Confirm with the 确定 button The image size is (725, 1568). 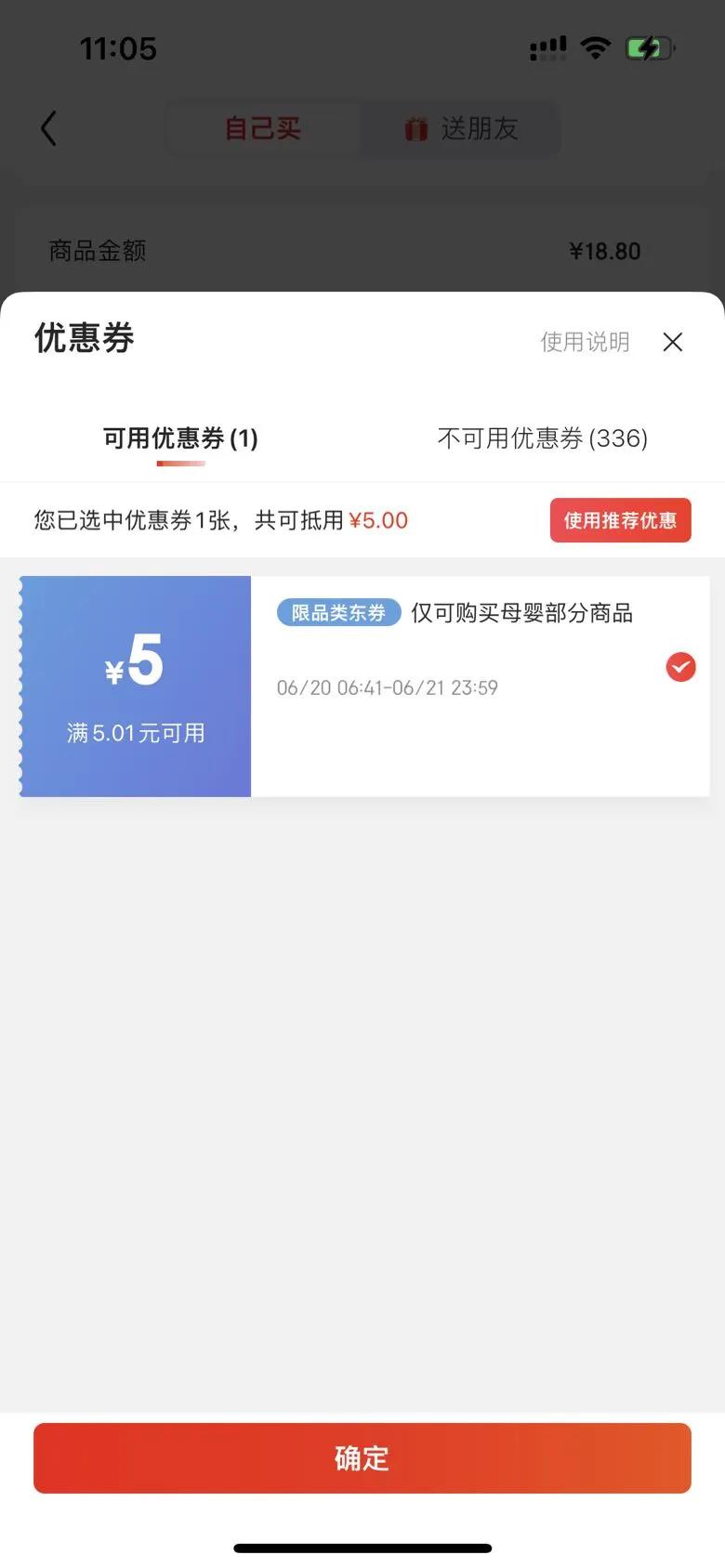362,1457
